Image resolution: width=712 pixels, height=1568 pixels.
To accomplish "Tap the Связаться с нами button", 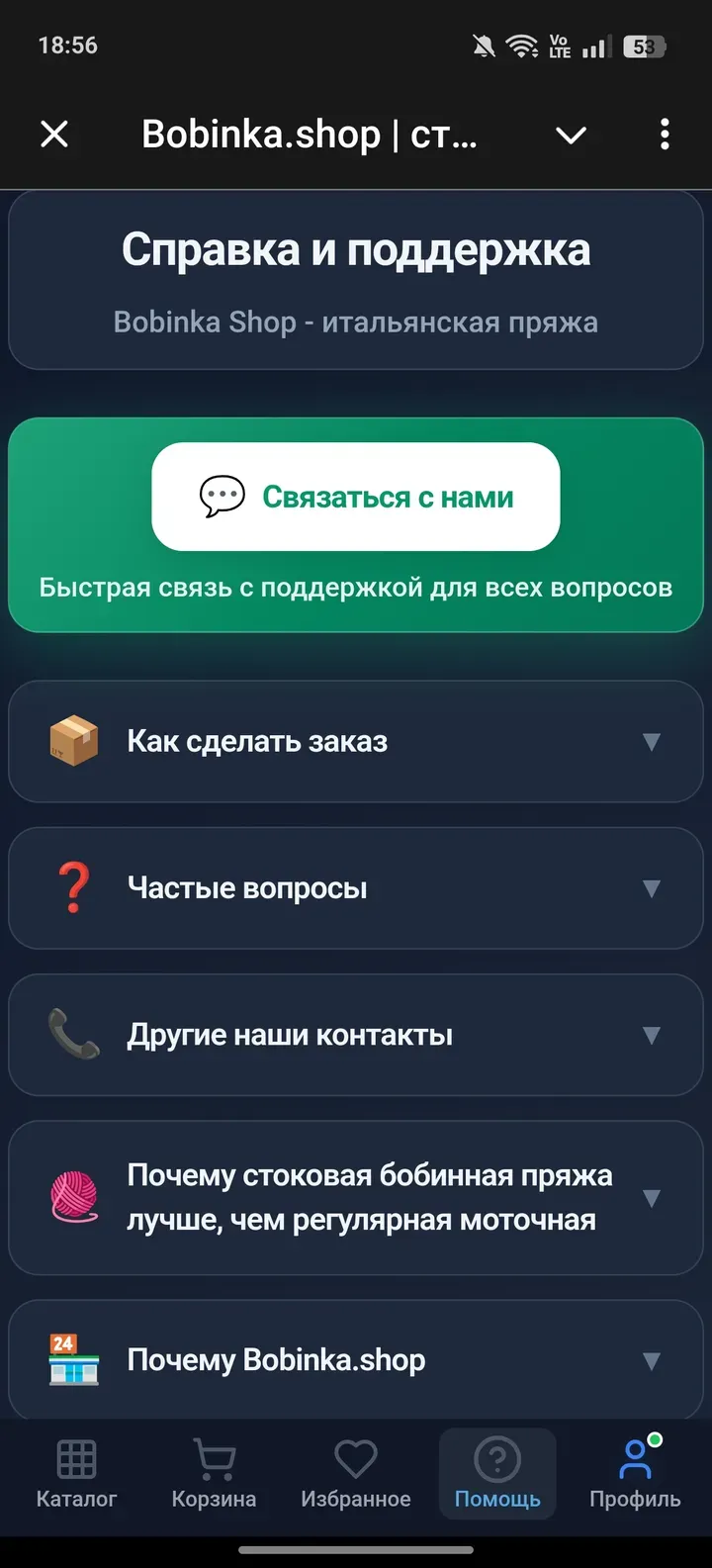I will pyautogui.click(x=356, y=497).
